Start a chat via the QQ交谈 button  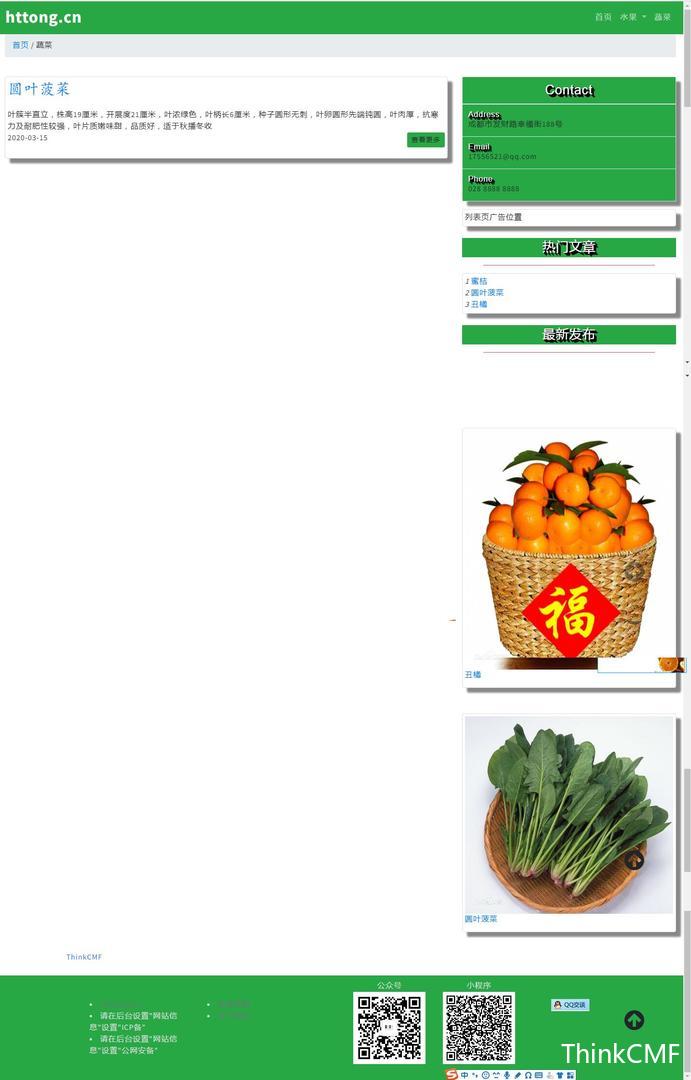(570, 1005)
